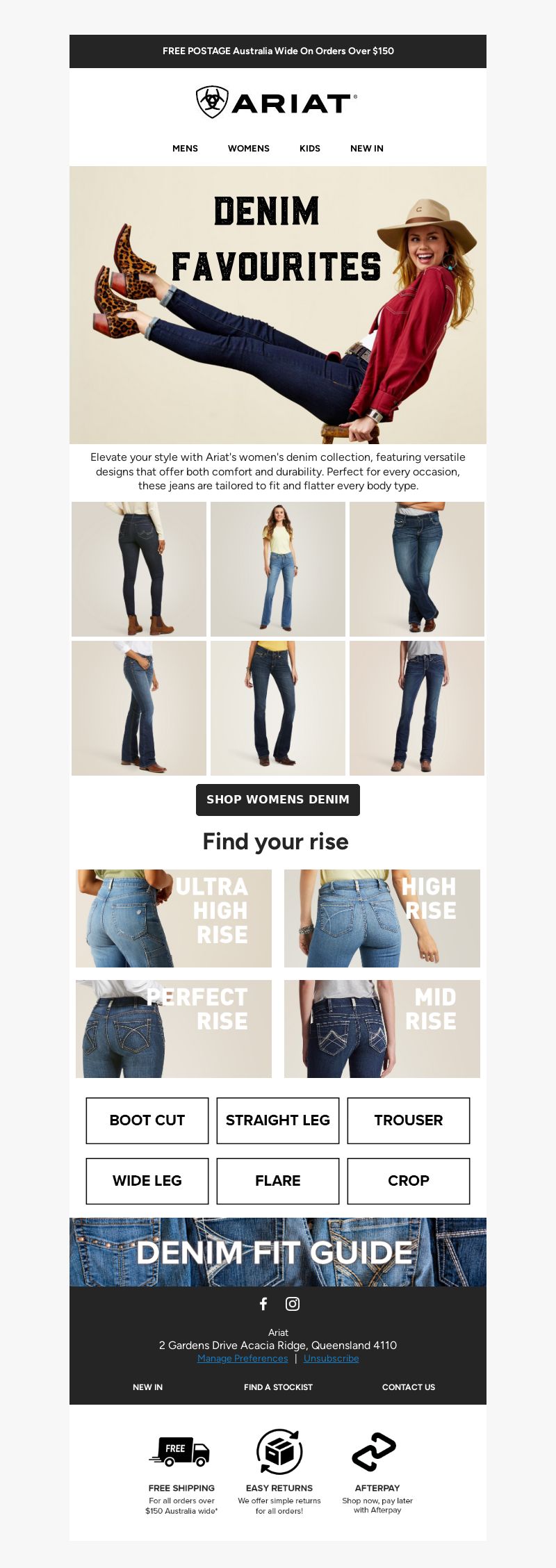
Task: Tap the Unsubscribe link
Action: 332,1358
